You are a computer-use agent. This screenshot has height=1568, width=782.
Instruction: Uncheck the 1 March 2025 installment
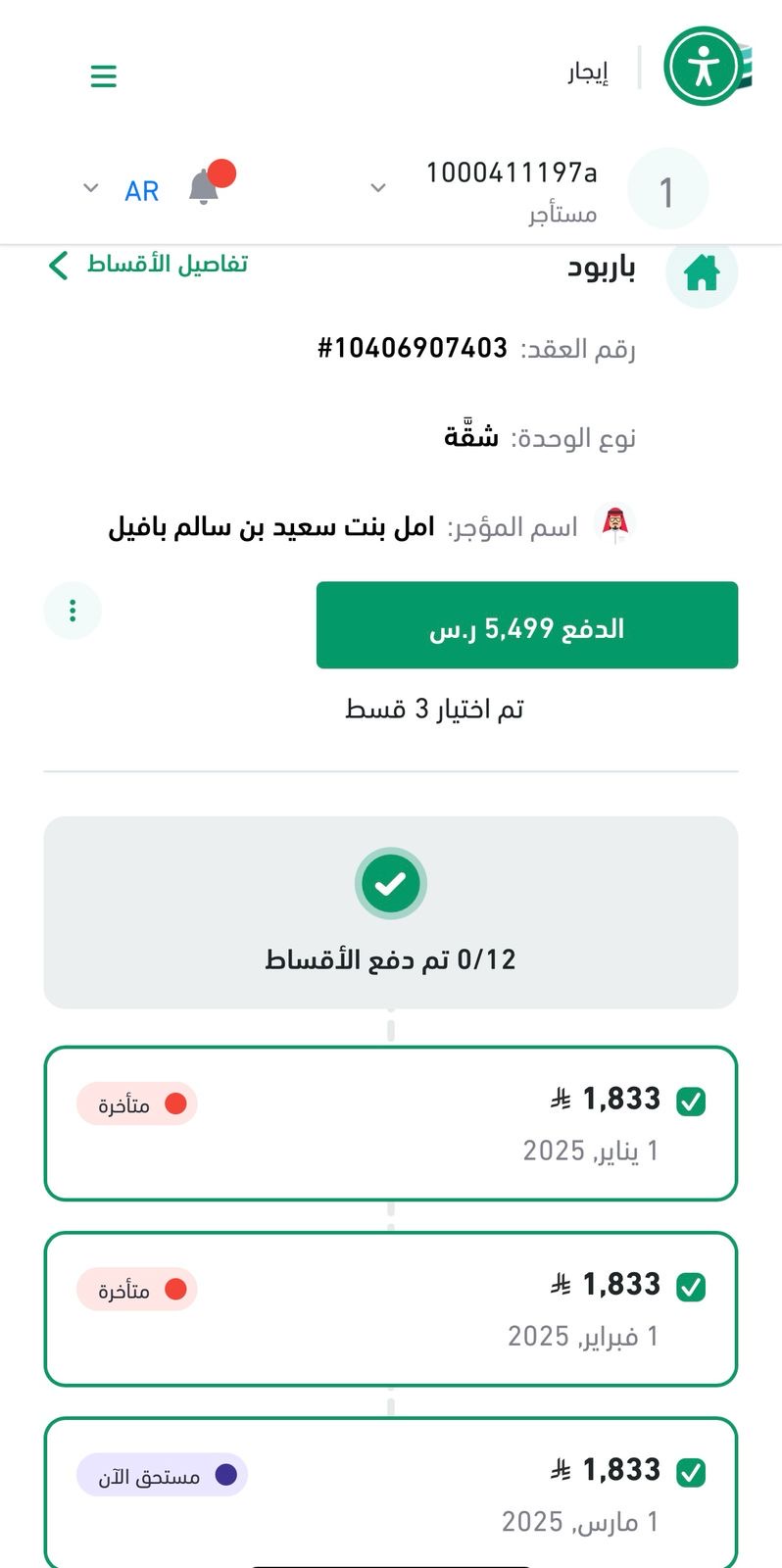click(691, 1472)
